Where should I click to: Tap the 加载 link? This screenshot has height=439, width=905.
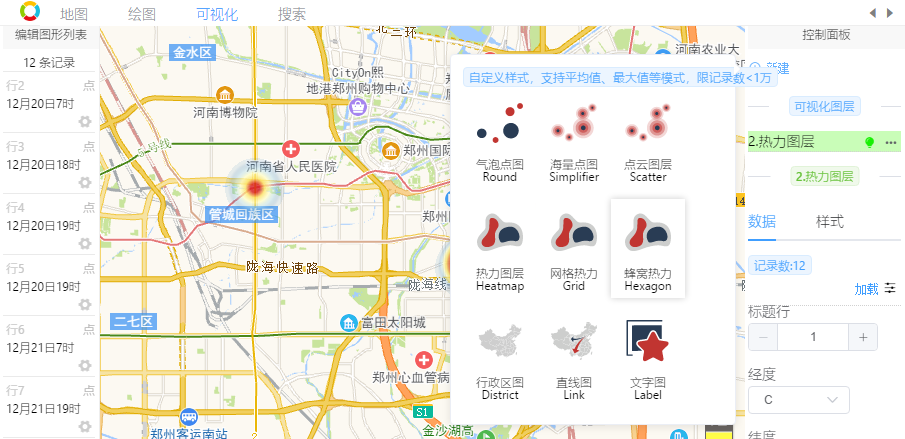pos(866,289)
